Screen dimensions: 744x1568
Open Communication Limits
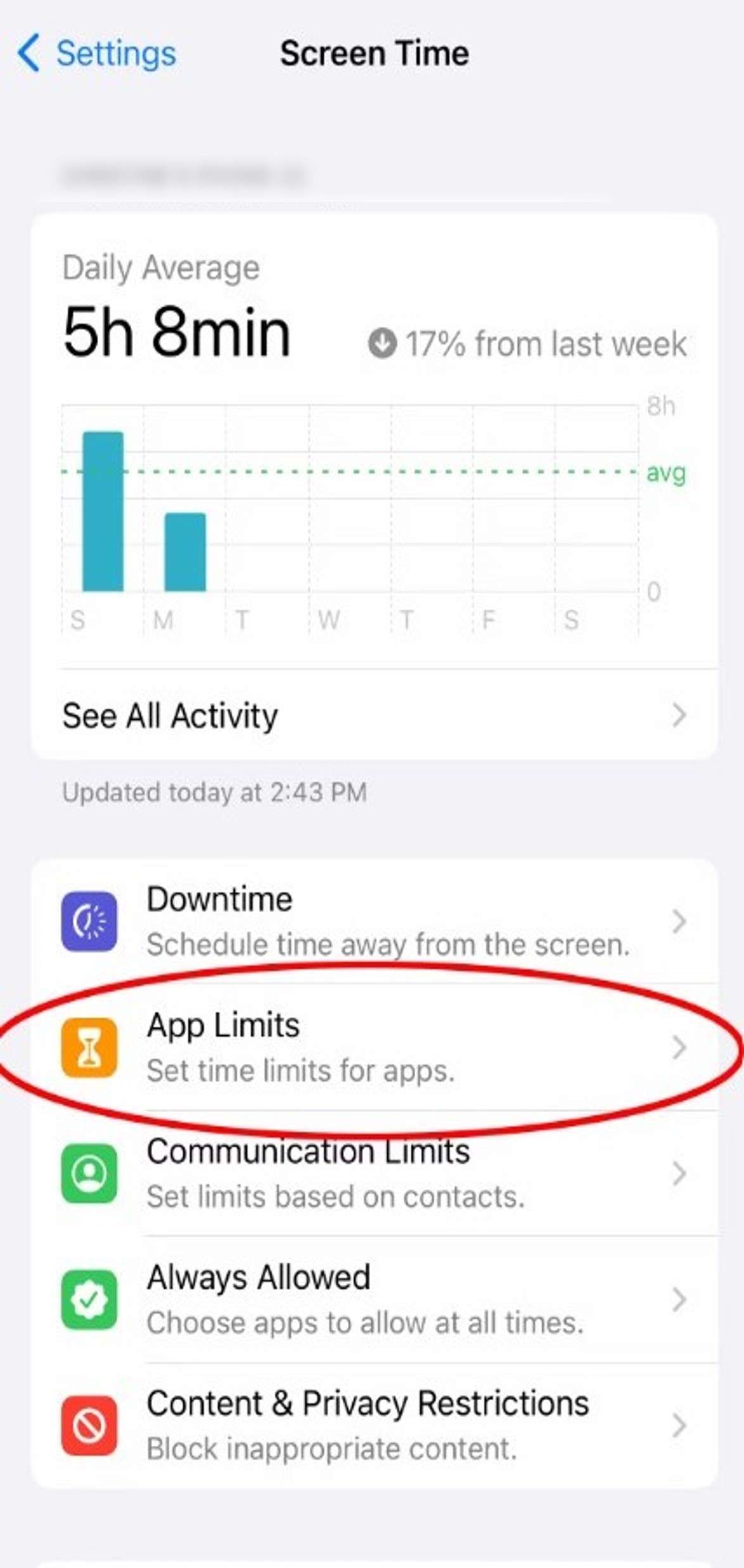(x=374, y=1173)
